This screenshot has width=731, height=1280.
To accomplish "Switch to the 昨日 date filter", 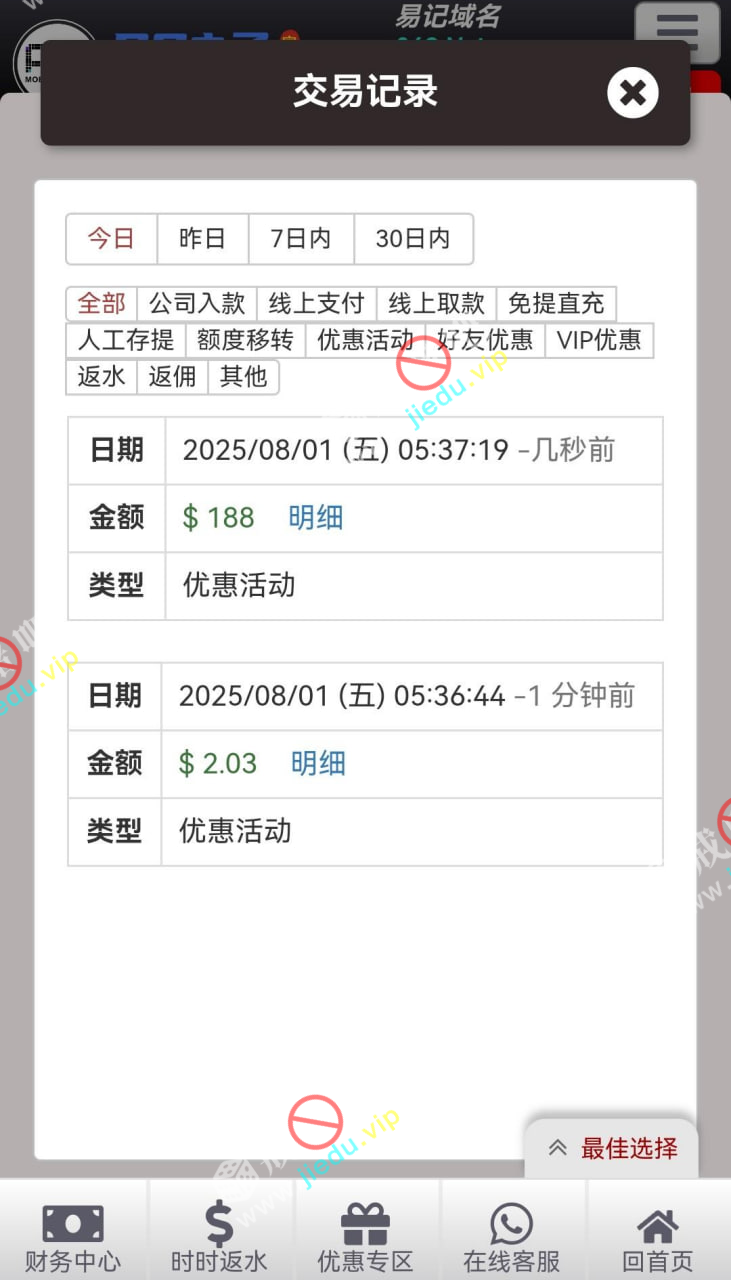I will (x=202, y=239).
